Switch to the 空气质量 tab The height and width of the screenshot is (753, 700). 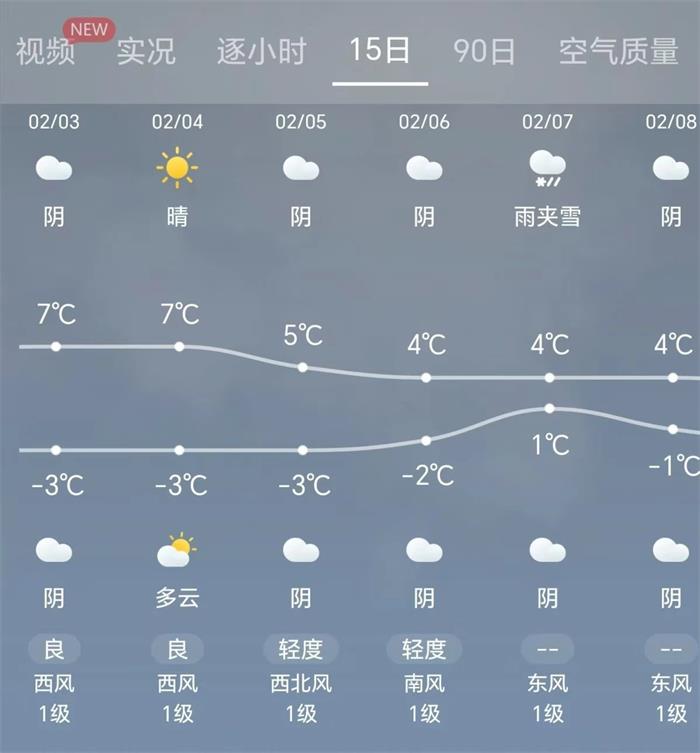click(618, 52)
